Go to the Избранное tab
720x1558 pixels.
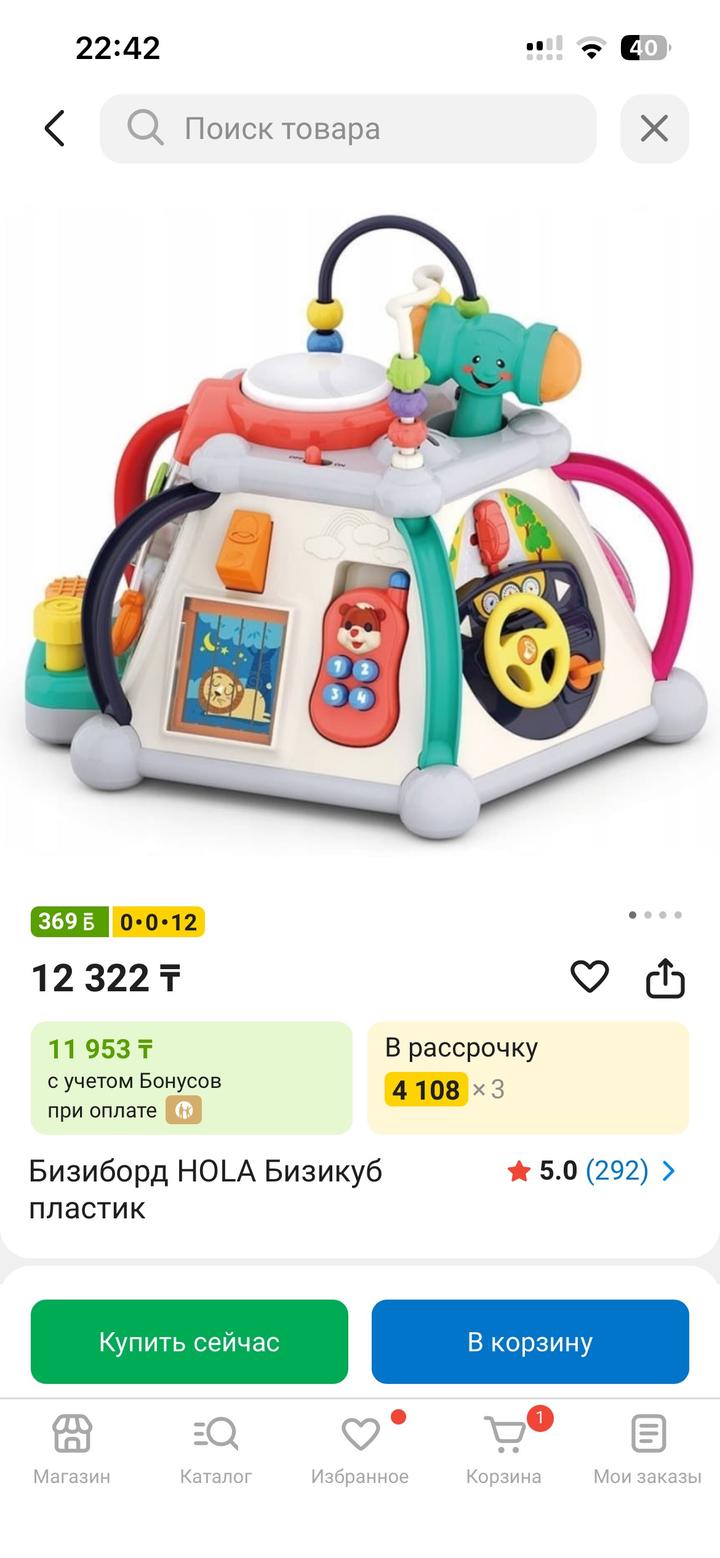(x=360, y=1449)
